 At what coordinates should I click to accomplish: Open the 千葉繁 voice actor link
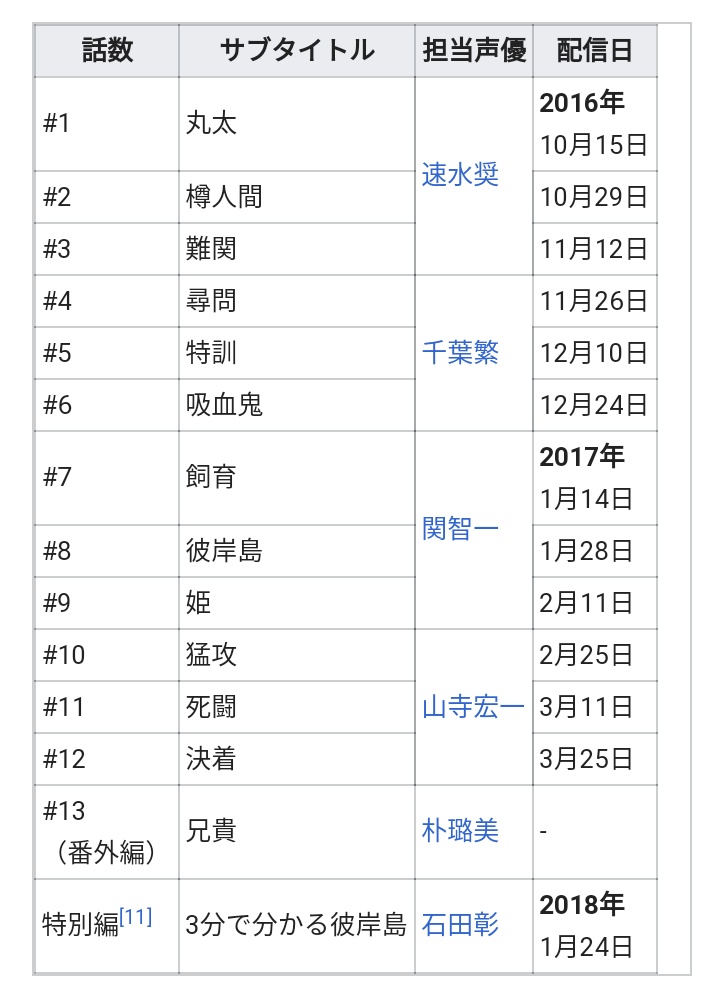pos(460,353)
